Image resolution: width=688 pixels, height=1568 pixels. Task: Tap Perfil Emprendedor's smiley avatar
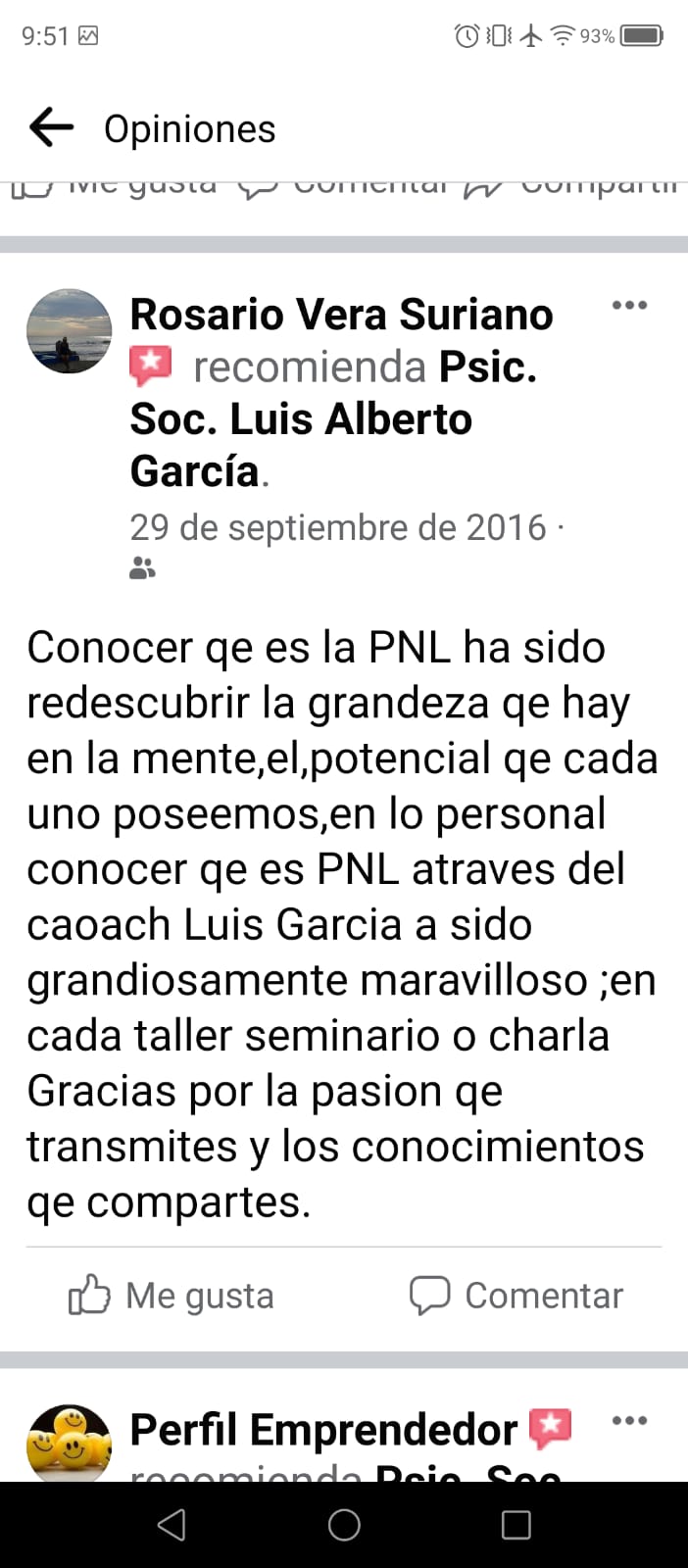pos(69,1444)
